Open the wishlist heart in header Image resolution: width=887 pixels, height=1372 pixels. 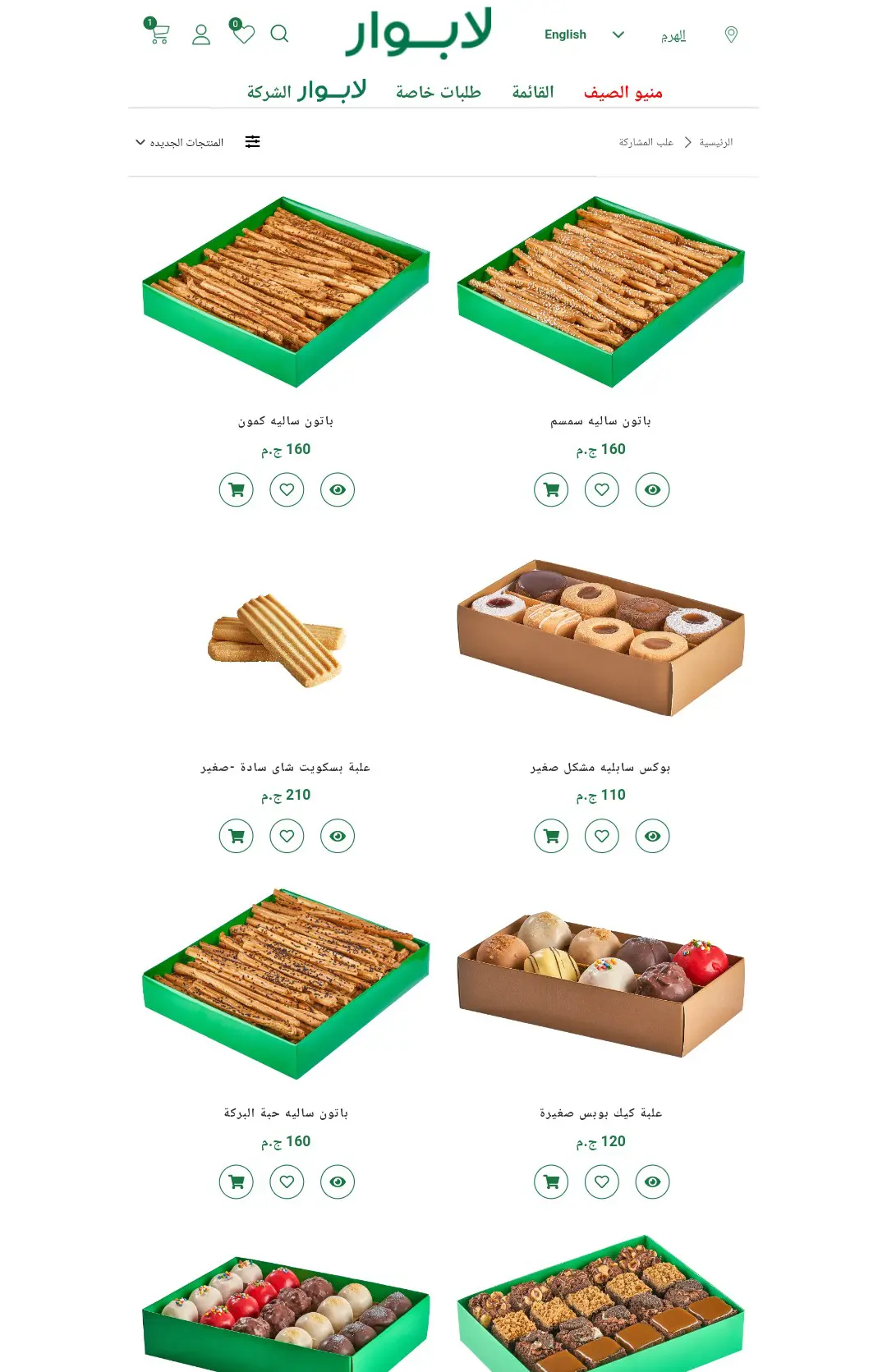click(244, 34)
